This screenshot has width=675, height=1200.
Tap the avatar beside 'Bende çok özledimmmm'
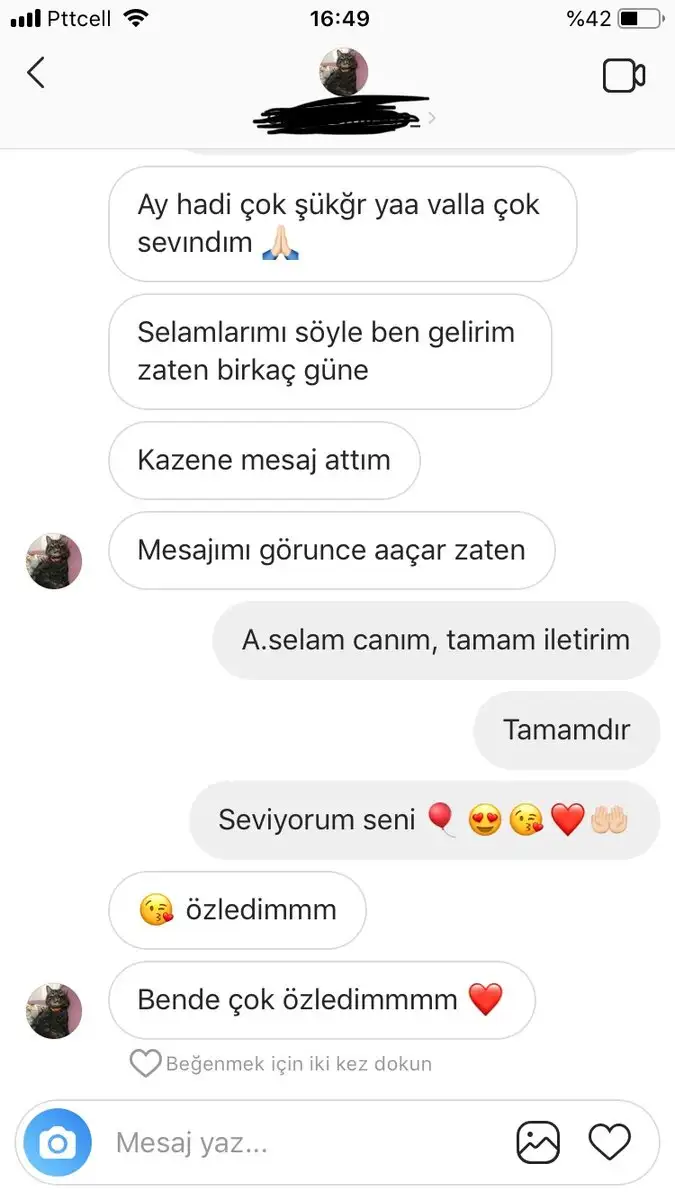[53, 1010]
